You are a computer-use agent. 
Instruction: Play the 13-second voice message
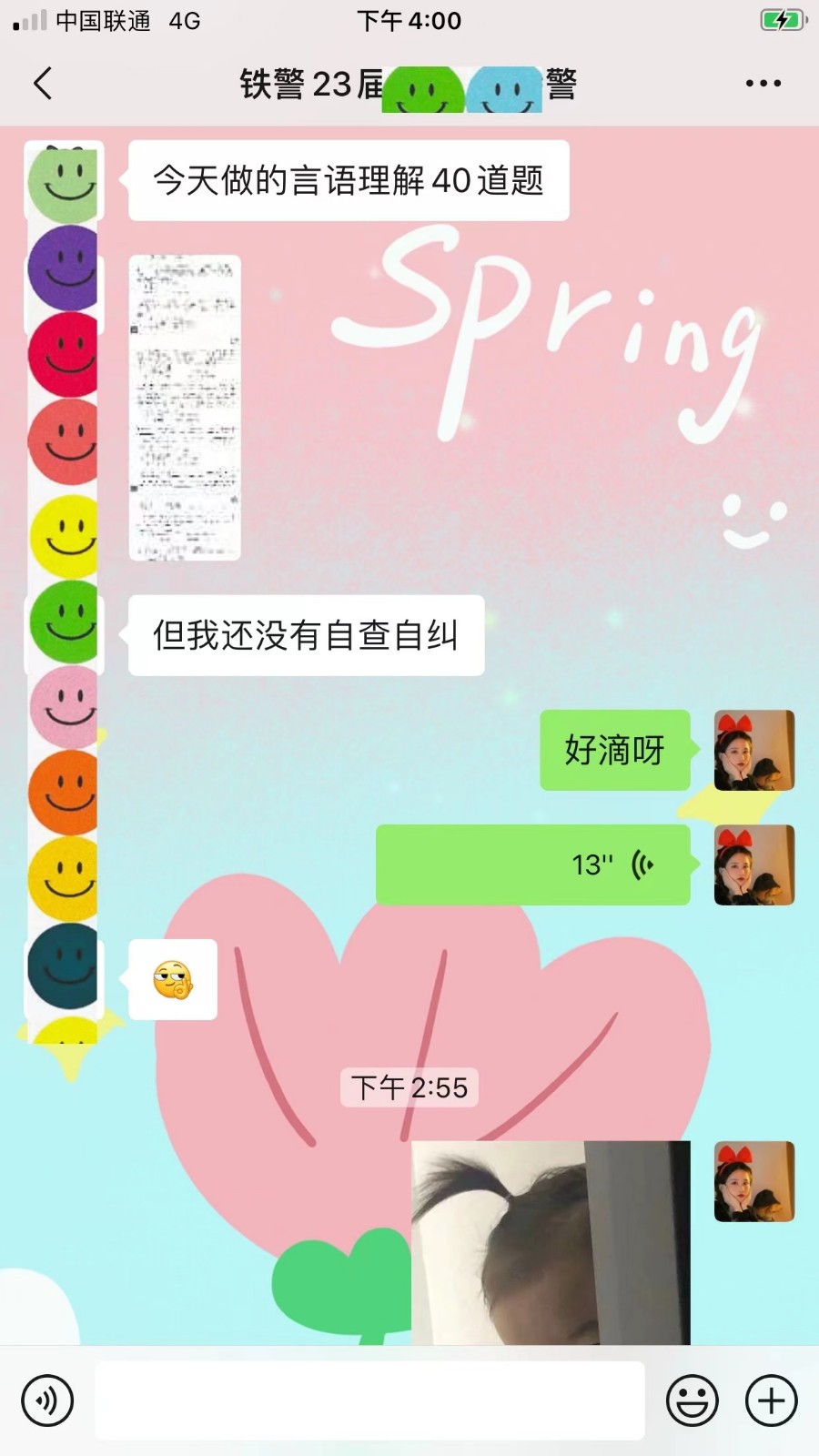532,864
